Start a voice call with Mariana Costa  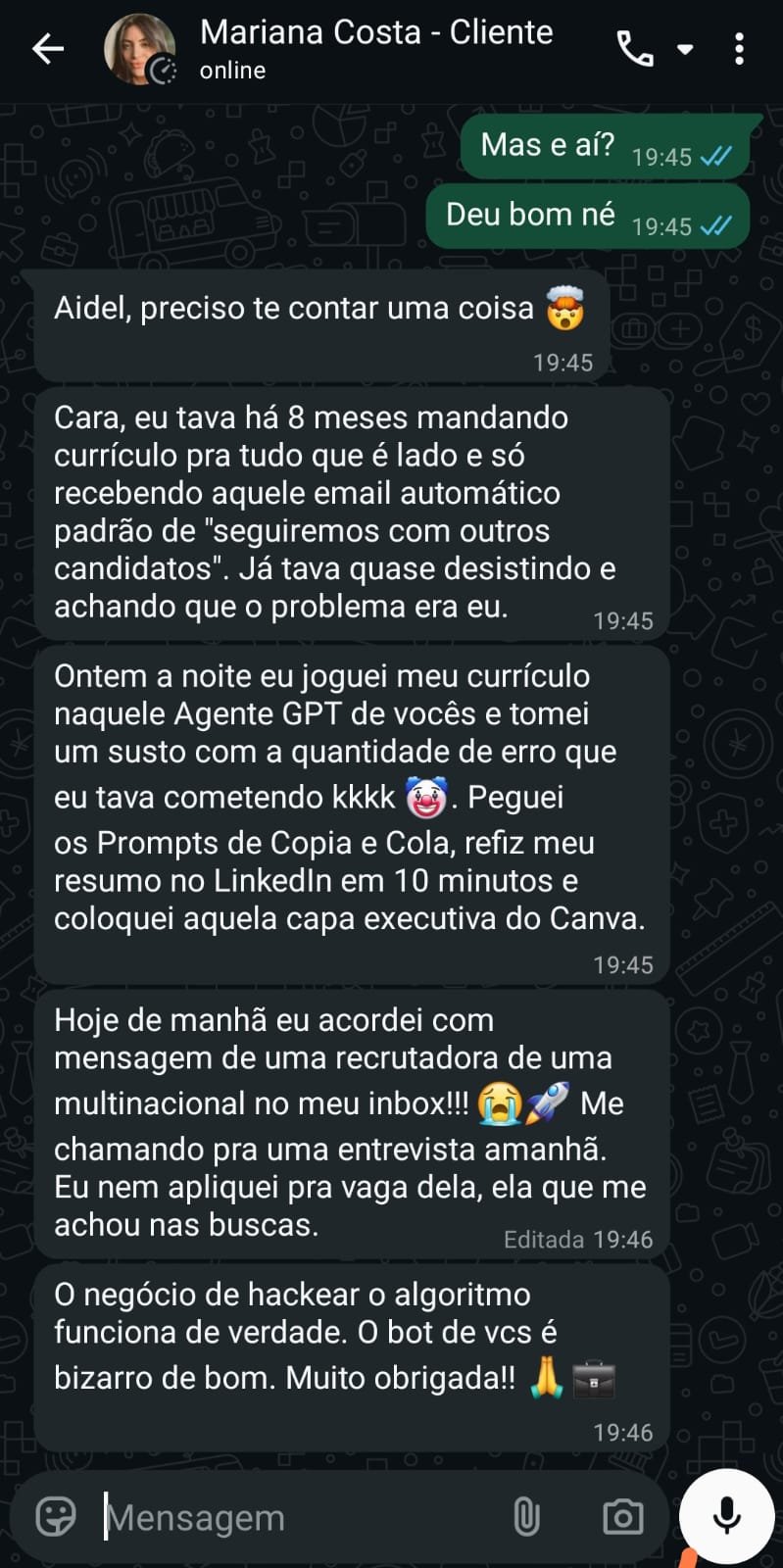click(636, 47)
